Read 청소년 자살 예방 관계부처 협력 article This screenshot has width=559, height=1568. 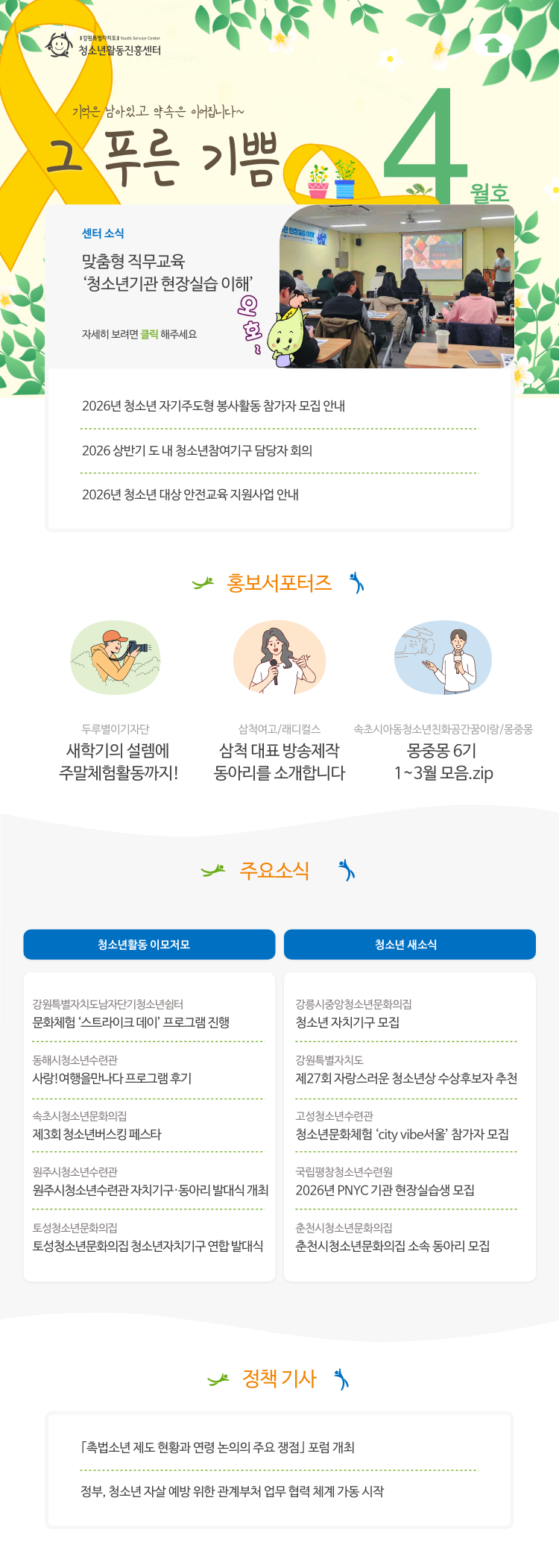[232, 1491]
